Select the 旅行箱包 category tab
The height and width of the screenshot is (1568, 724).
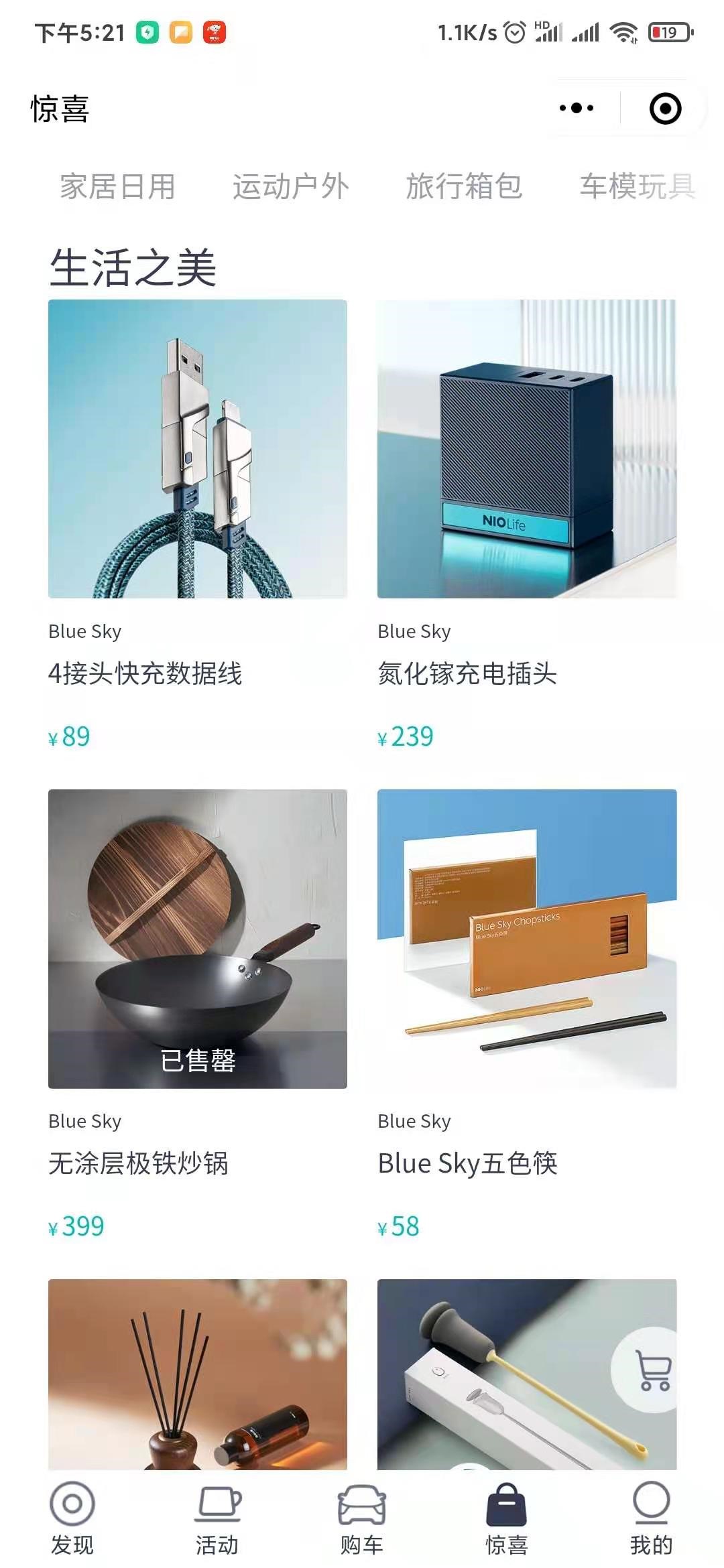click(464, 186)
